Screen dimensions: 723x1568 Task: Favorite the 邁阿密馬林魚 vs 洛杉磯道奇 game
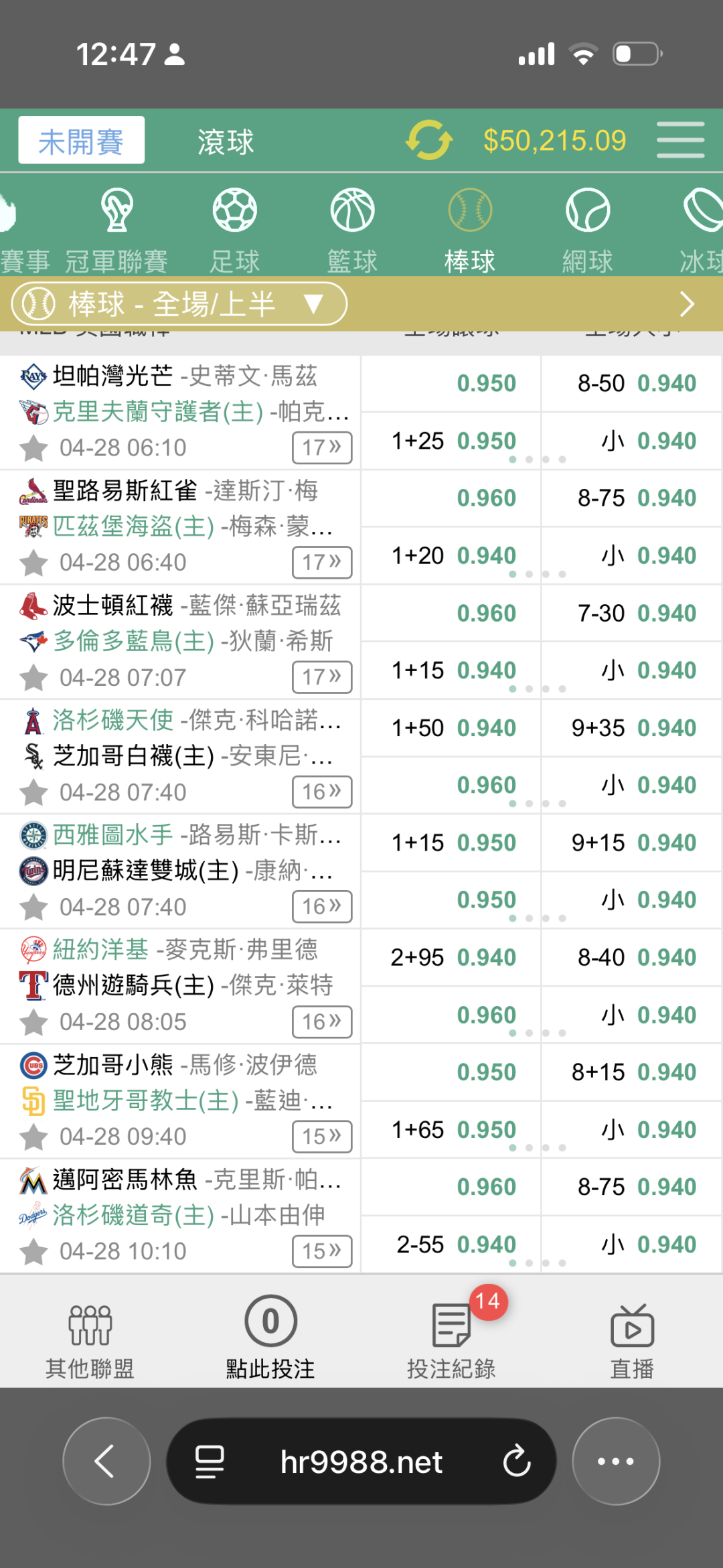point(33,1251)
